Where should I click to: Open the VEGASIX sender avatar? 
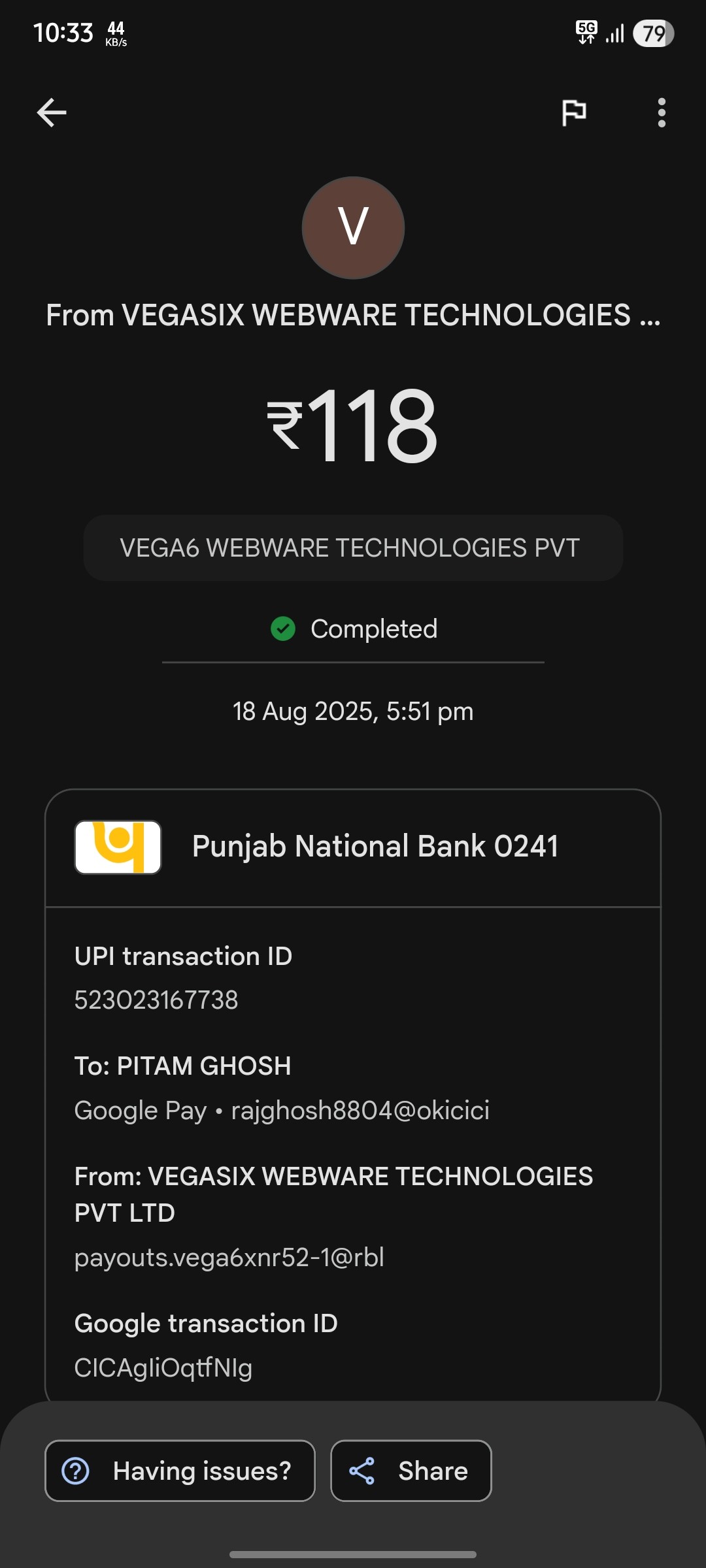353,227
